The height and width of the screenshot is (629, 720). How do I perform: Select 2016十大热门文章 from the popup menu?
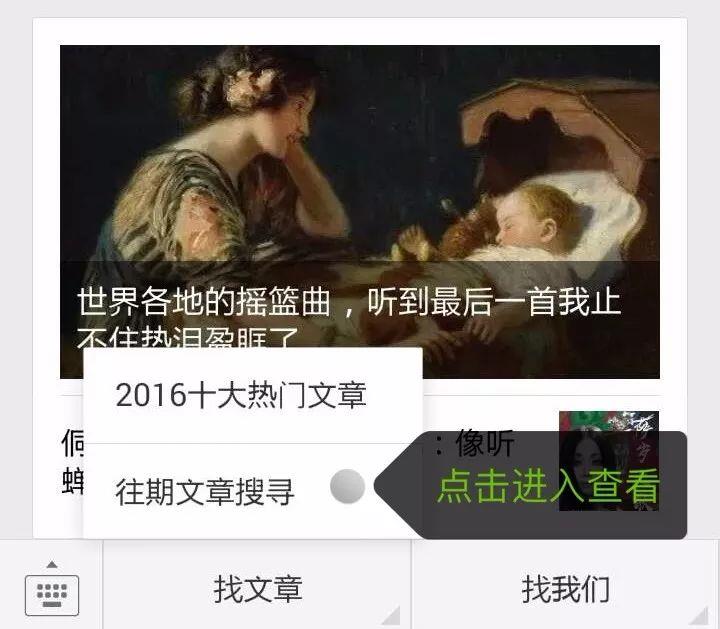click(241, 395)
